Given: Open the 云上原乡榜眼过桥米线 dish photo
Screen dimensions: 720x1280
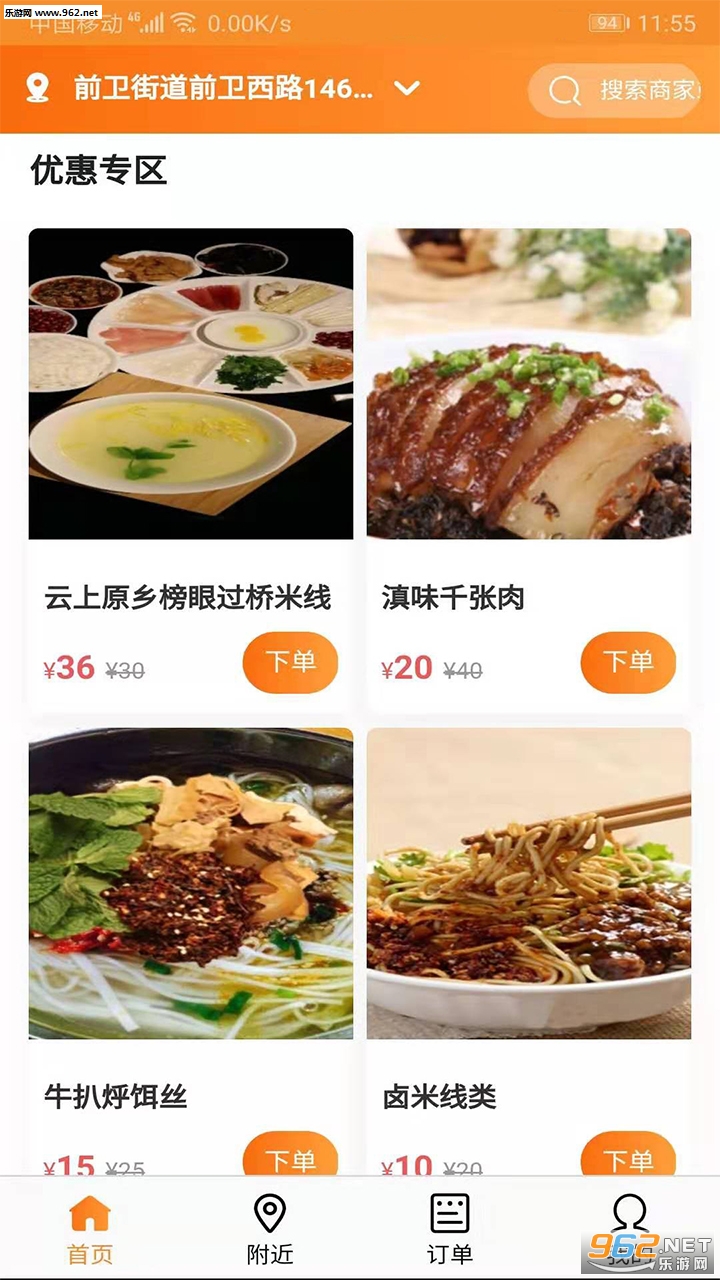Looking at the screenshot, I should click(x=191, y=384).
